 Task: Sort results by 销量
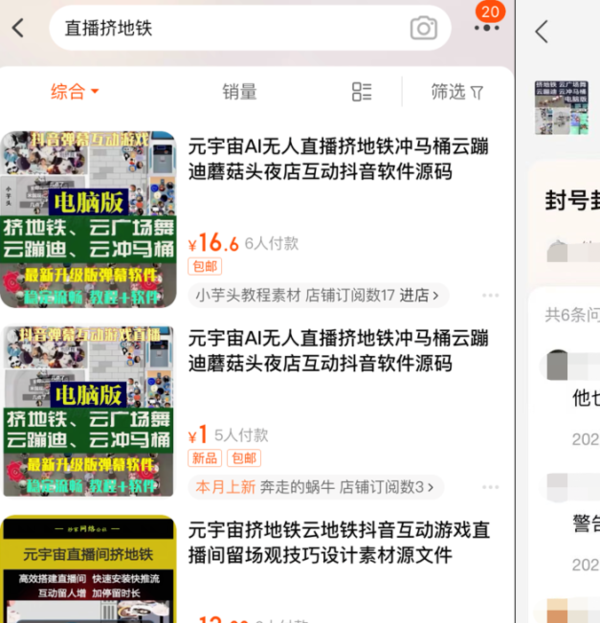pos(239,92)
